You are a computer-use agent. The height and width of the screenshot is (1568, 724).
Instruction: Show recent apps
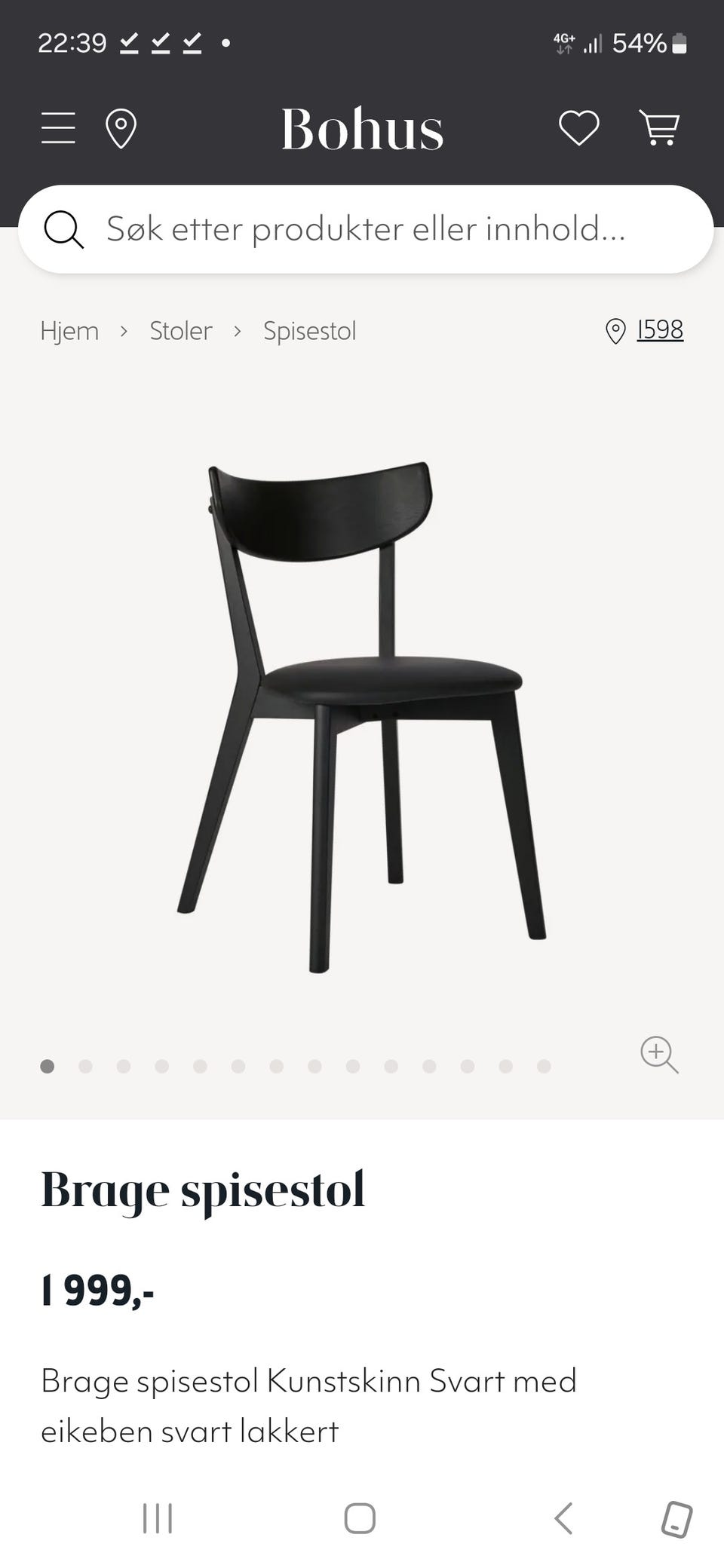(x=158, y=1518)
